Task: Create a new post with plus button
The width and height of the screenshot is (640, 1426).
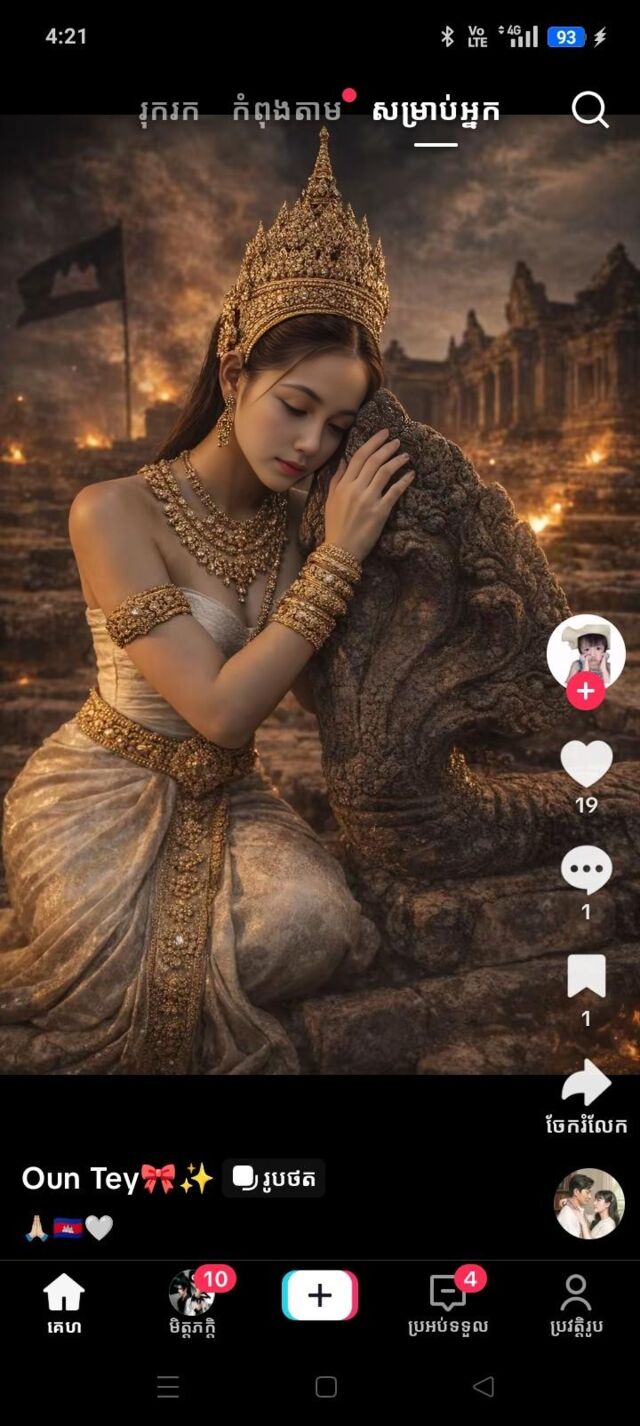Action: point(320,1296)
